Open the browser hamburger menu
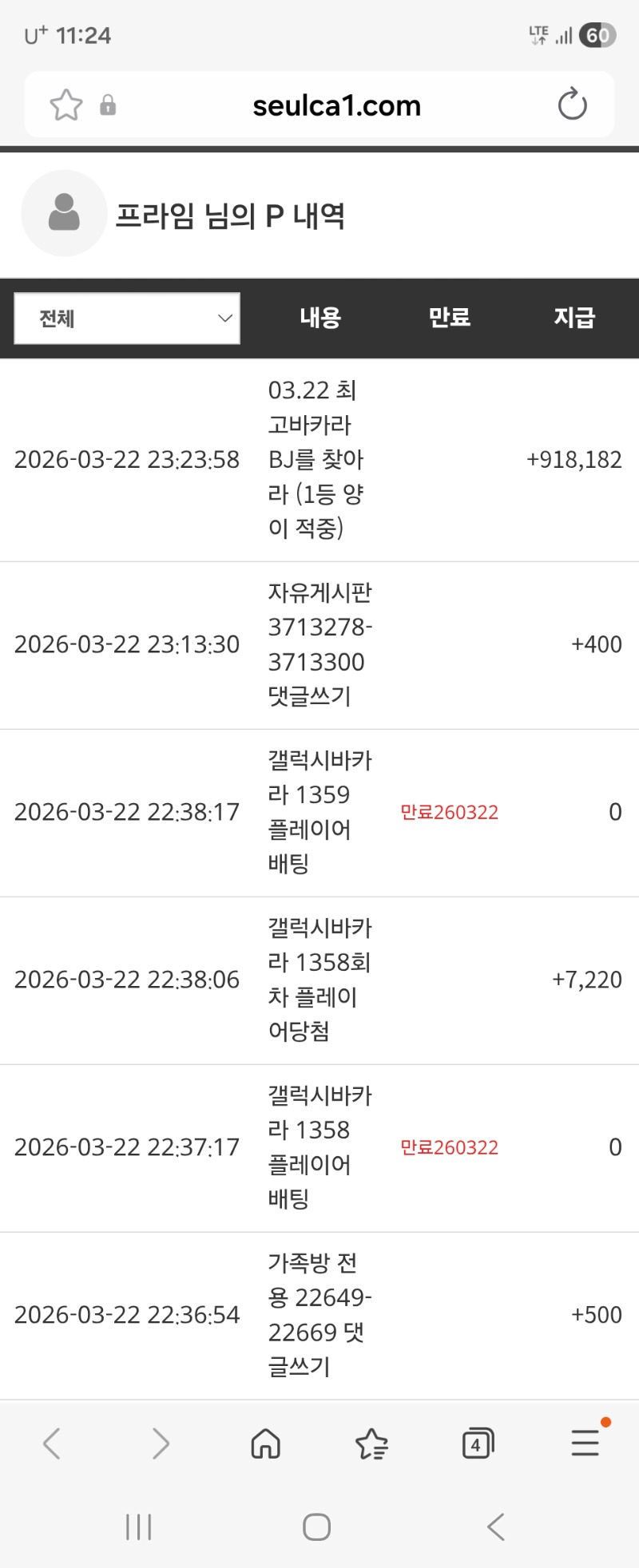The width and height of the screenshot is (639, 1568). point(585,1443)
